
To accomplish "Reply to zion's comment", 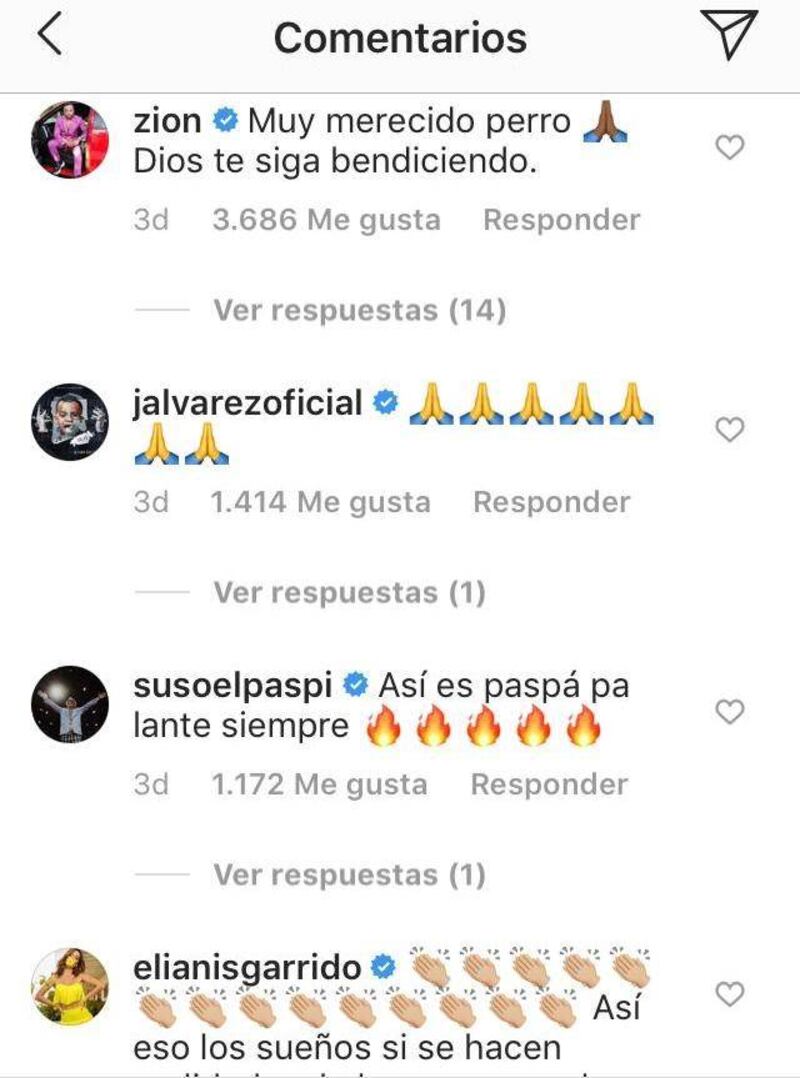I will 561,219.
